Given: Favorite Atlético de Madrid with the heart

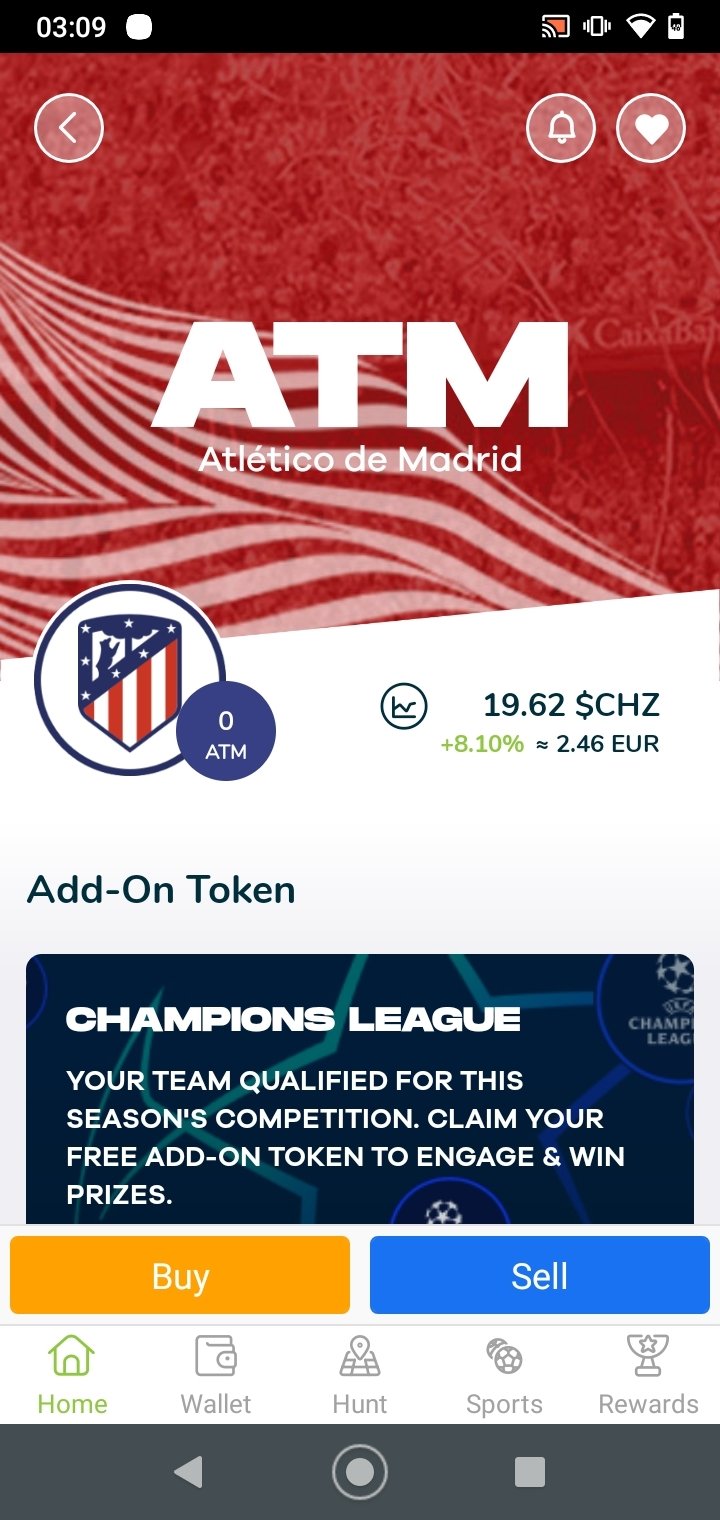Looking at the screenshot, I should 651,128.
